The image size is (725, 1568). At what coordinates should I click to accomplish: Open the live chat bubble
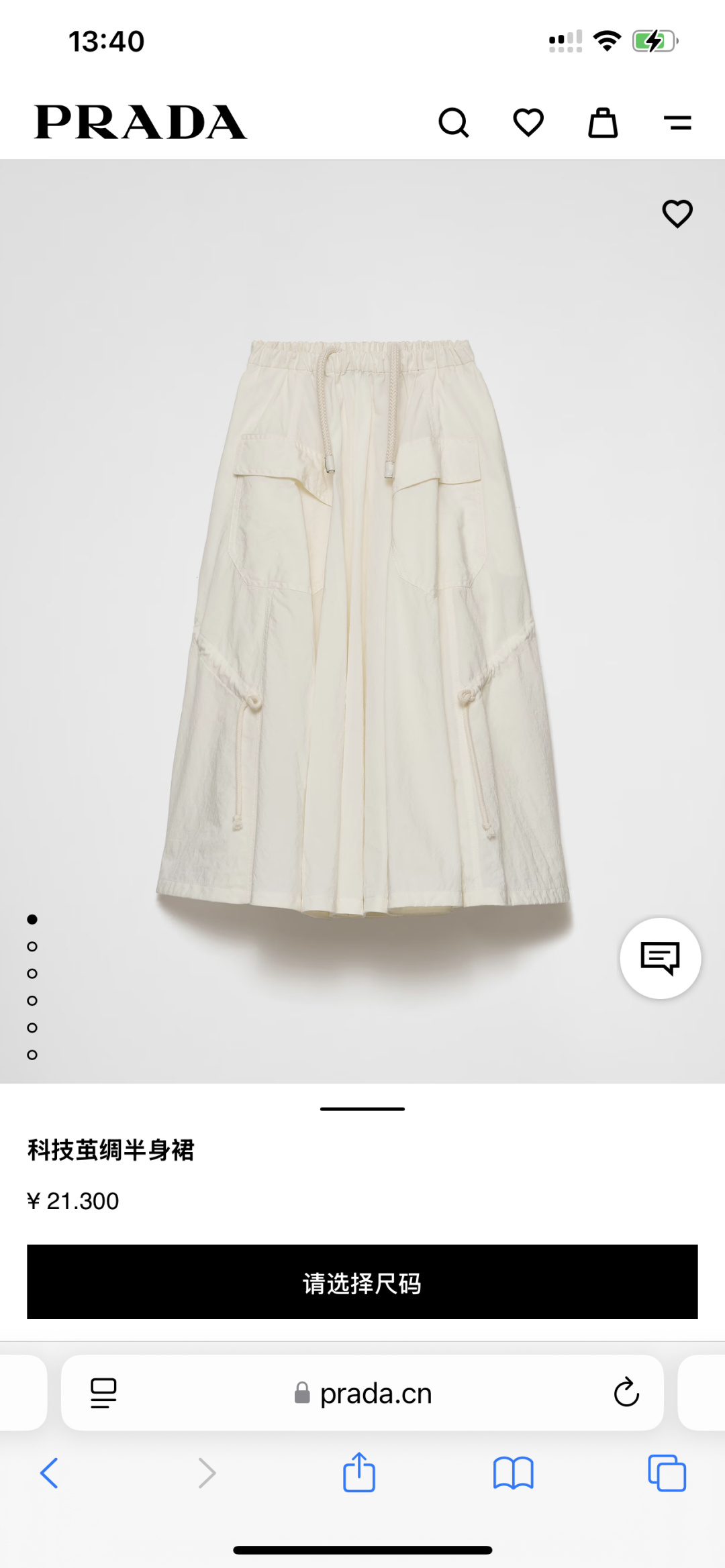point(661,958)
